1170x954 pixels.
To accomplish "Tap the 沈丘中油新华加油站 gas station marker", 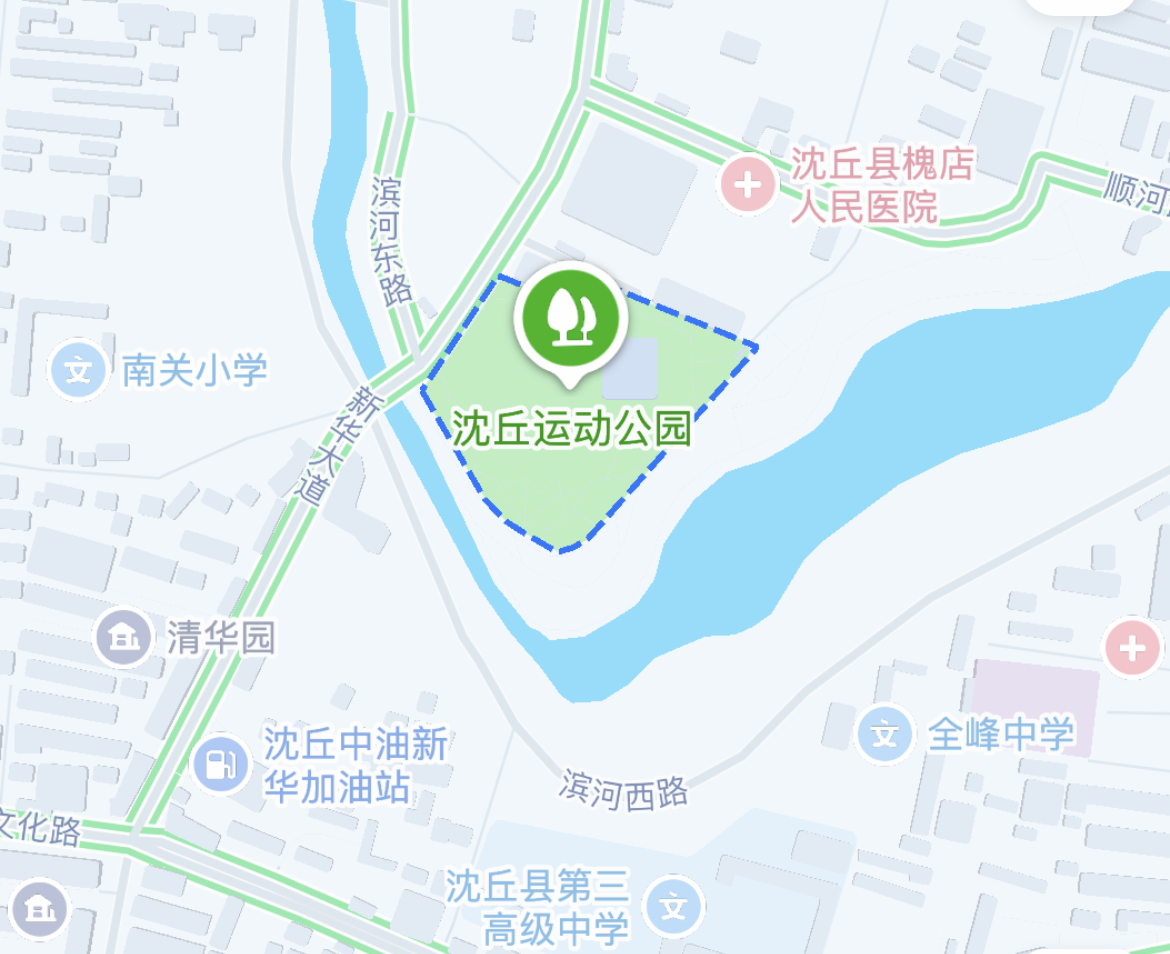I will [220, 764].
